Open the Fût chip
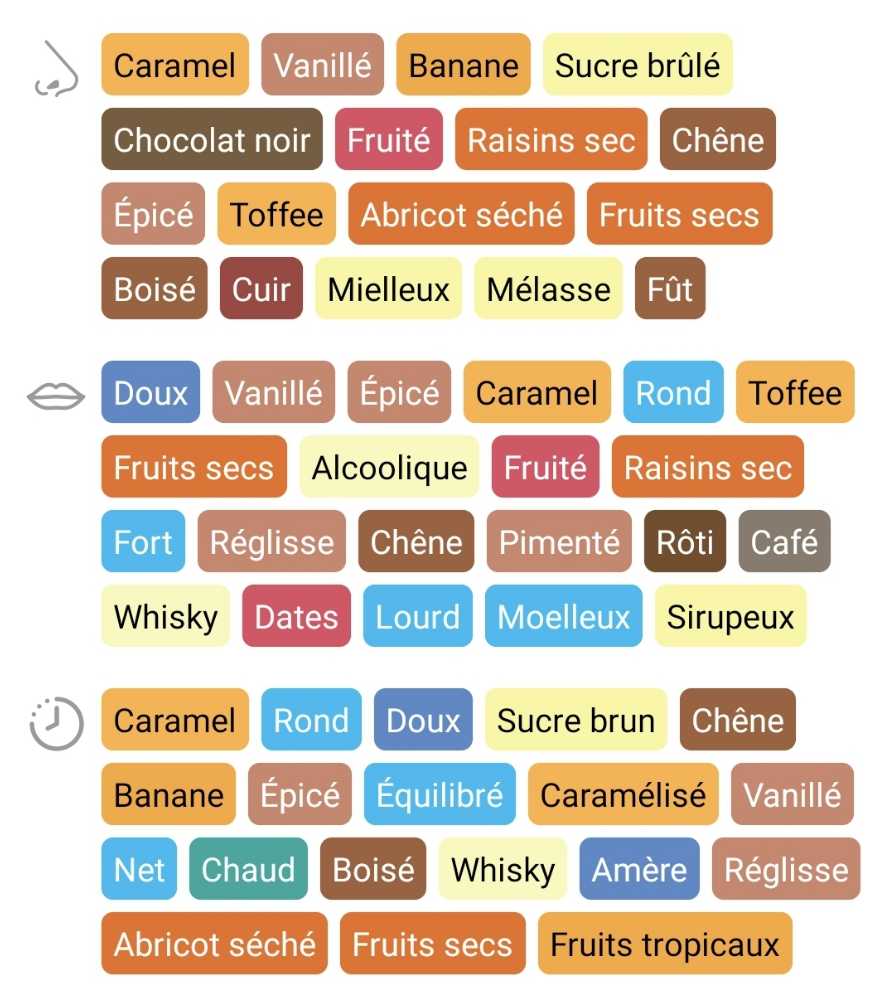This screenshot has width=894, height=1000. click(x=670, y=290)
